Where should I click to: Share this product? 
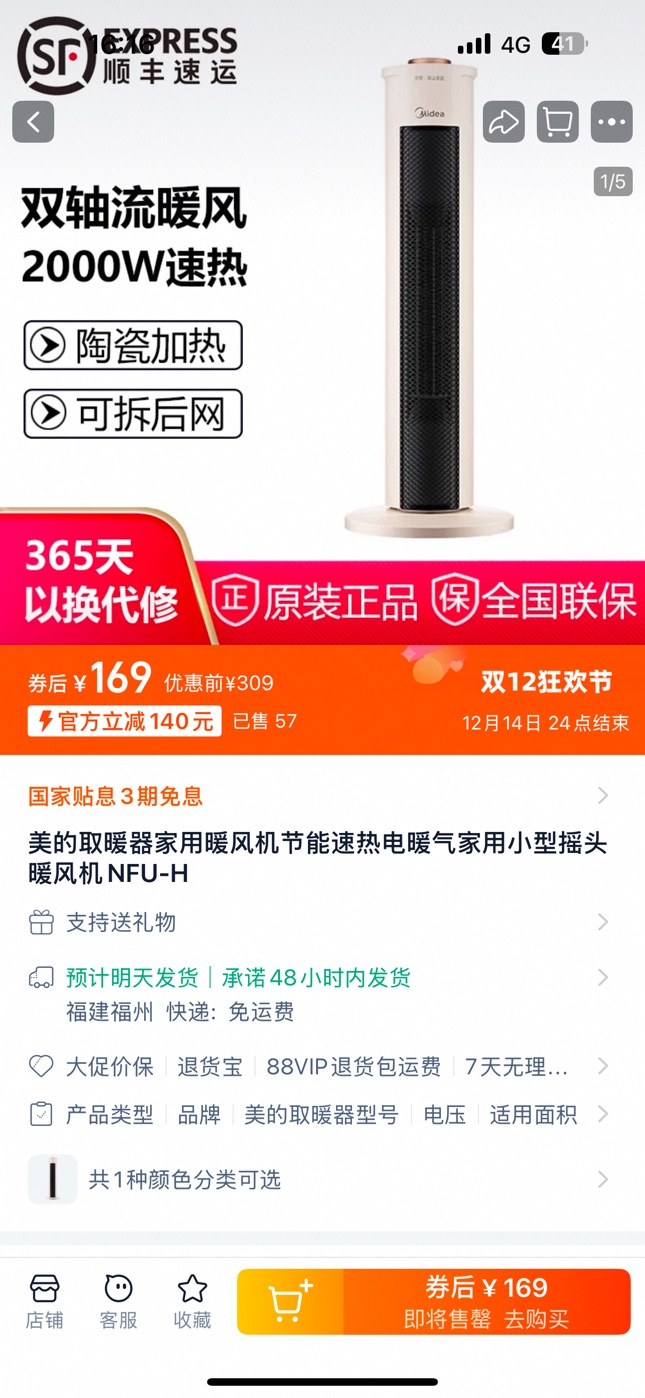point(503,122)
